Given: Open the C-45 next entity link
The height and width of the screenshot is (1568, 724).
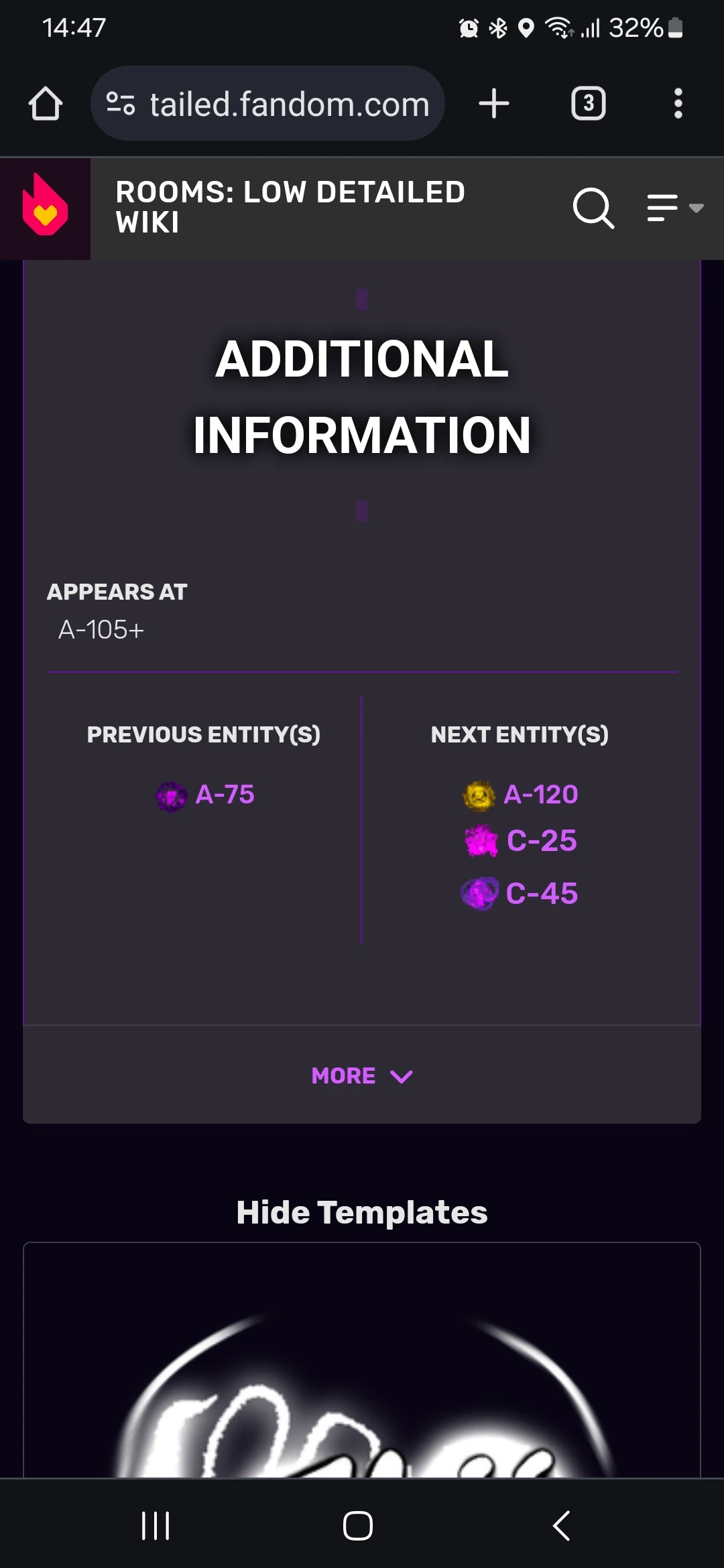Looking at the screenshot, I should click(x=541, y=893).
